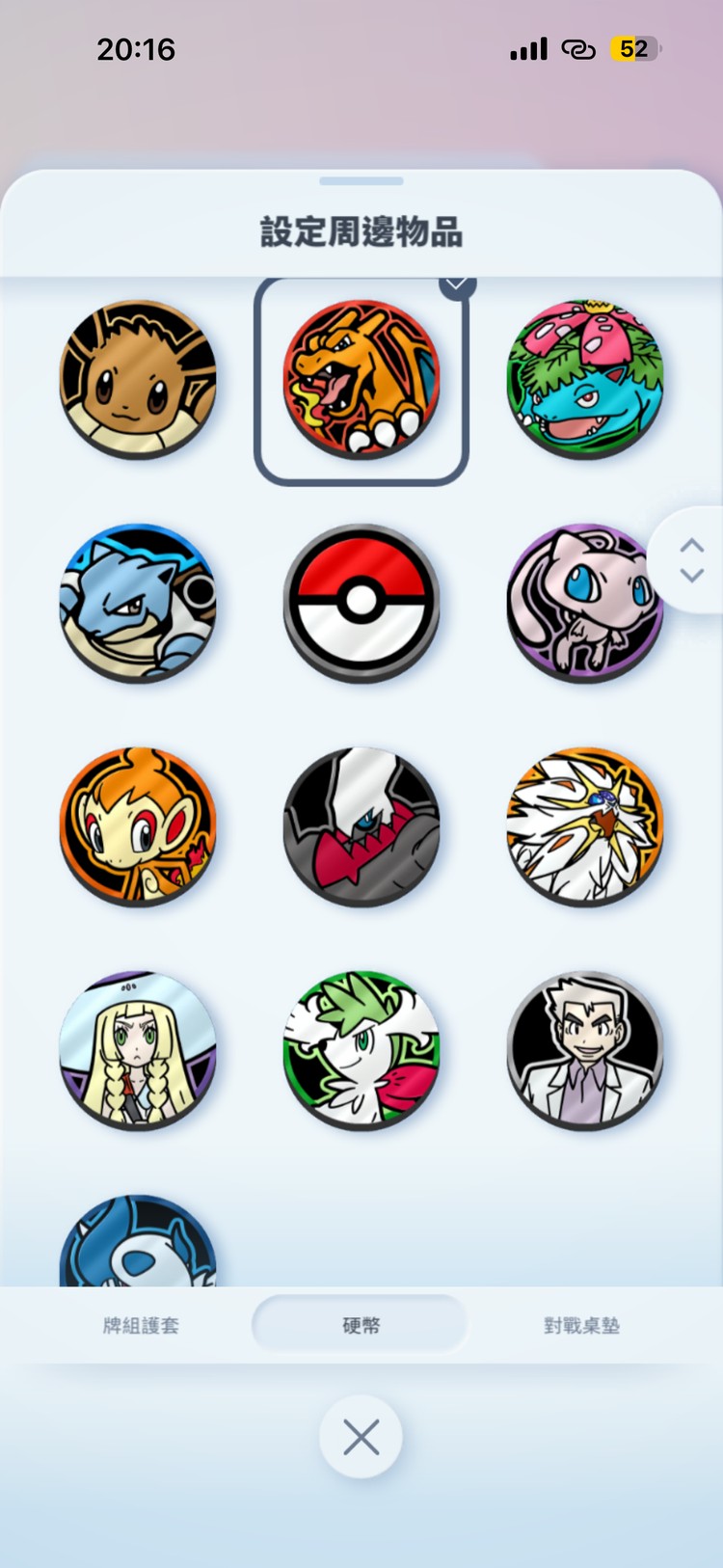Switch to the 硬幣 tab
Image resolution: width=723 pixels, height=1568 pixels.
(x=361, y=1326)
